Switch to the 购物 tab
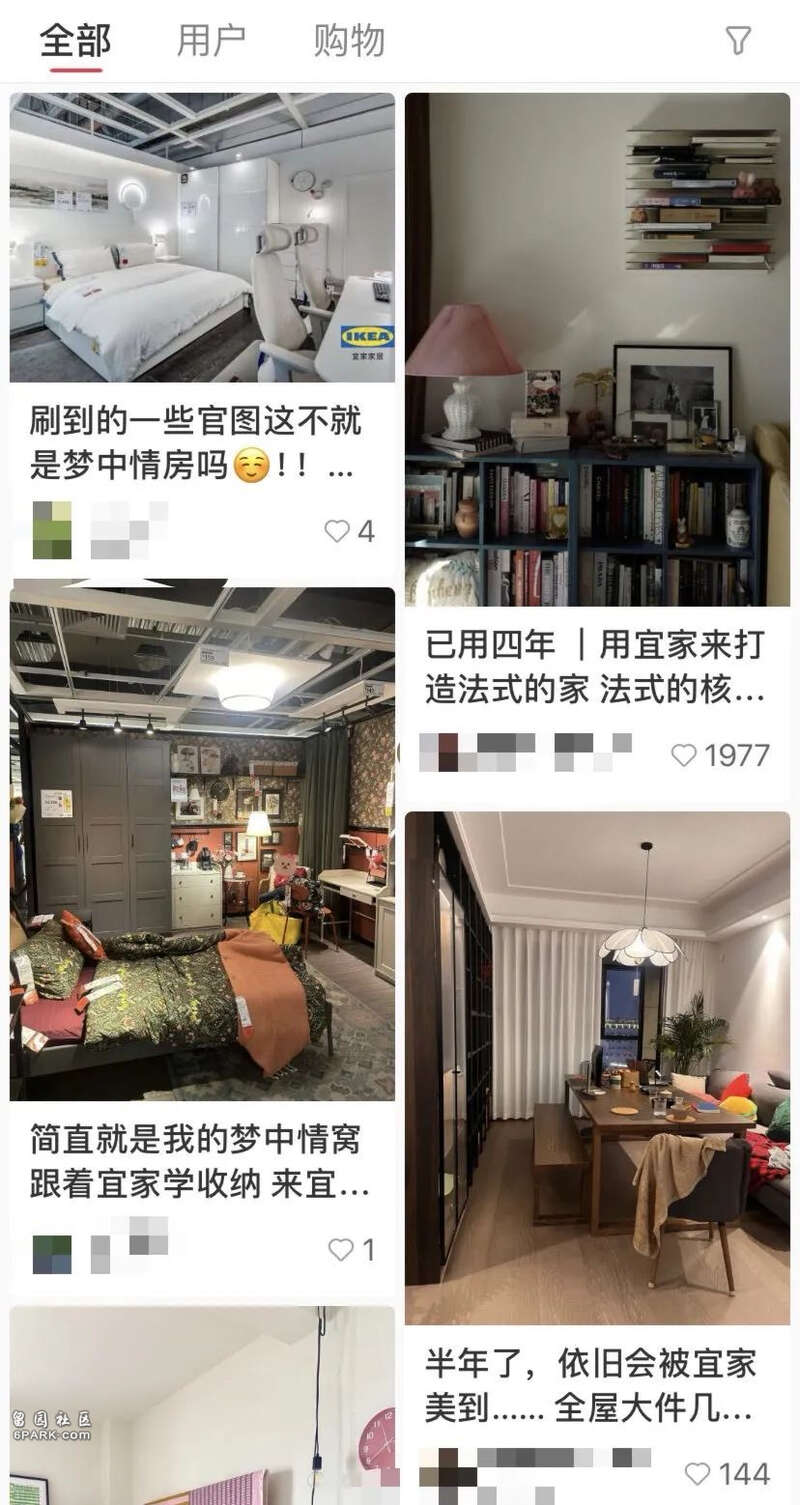800x1505 pixels. [348, 41]
